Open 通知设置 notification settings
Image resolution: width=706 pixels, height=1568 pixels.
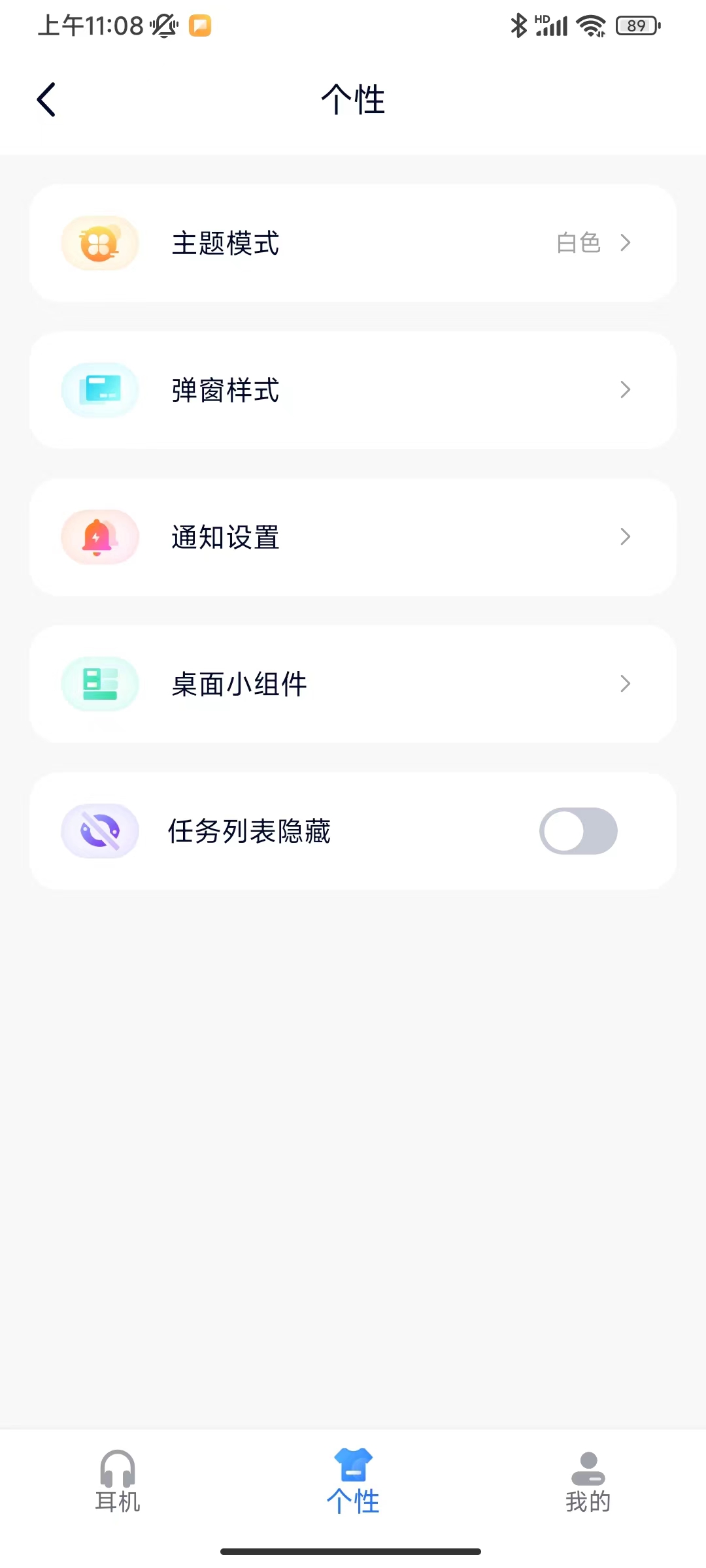coord(353,537)
